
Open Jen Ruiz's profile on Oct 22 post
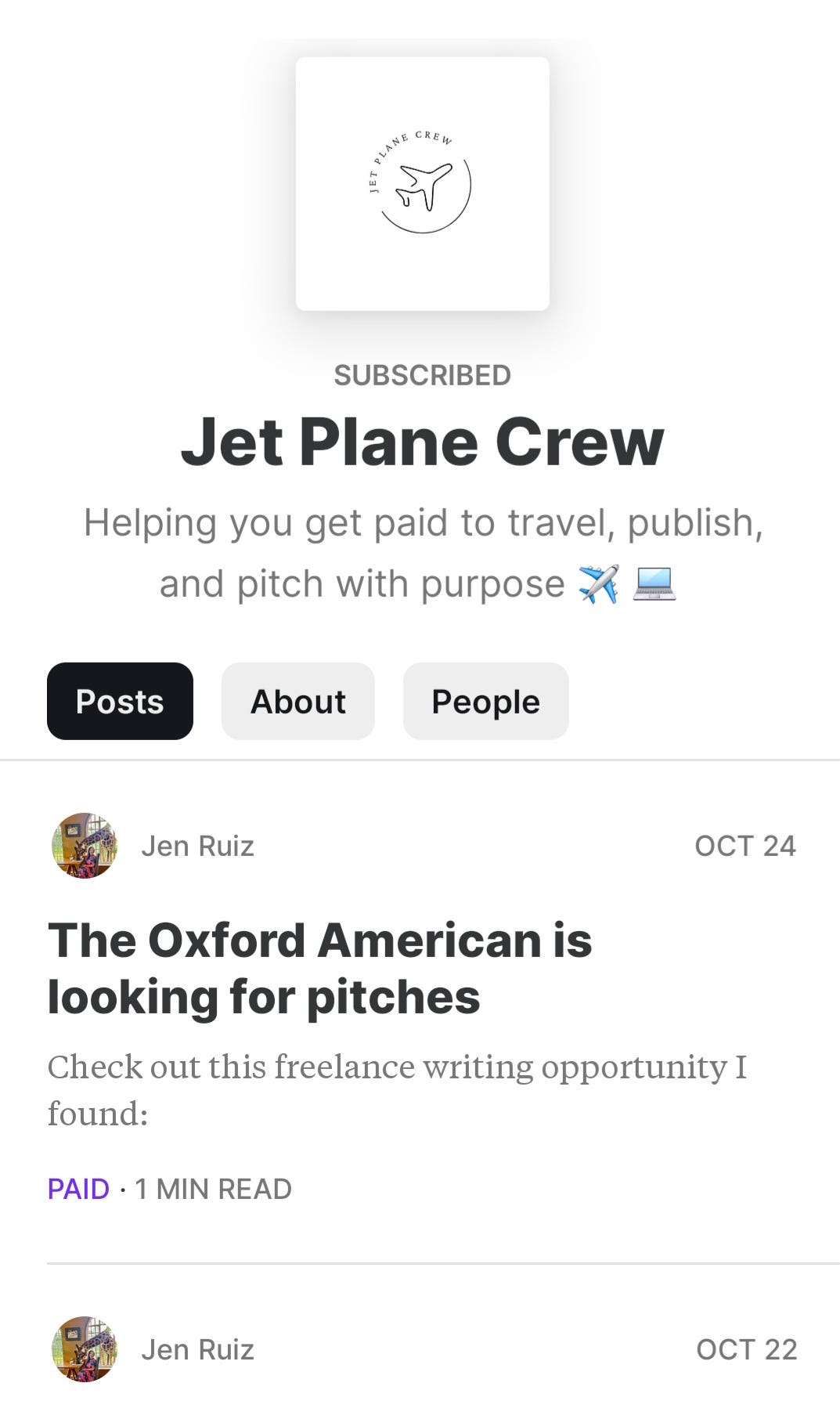[x=197, y=1349]
